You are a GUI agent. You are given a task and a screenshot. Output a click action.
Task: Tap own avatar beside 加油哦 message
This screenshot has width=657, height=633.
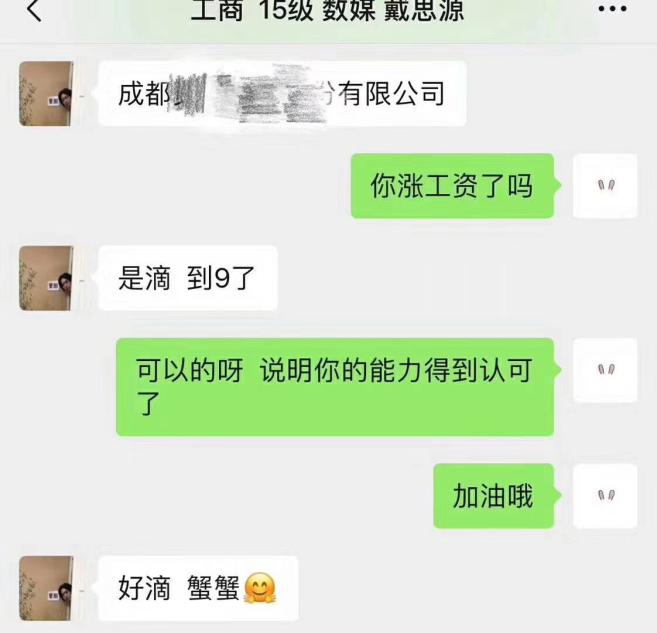pos(604,495)
